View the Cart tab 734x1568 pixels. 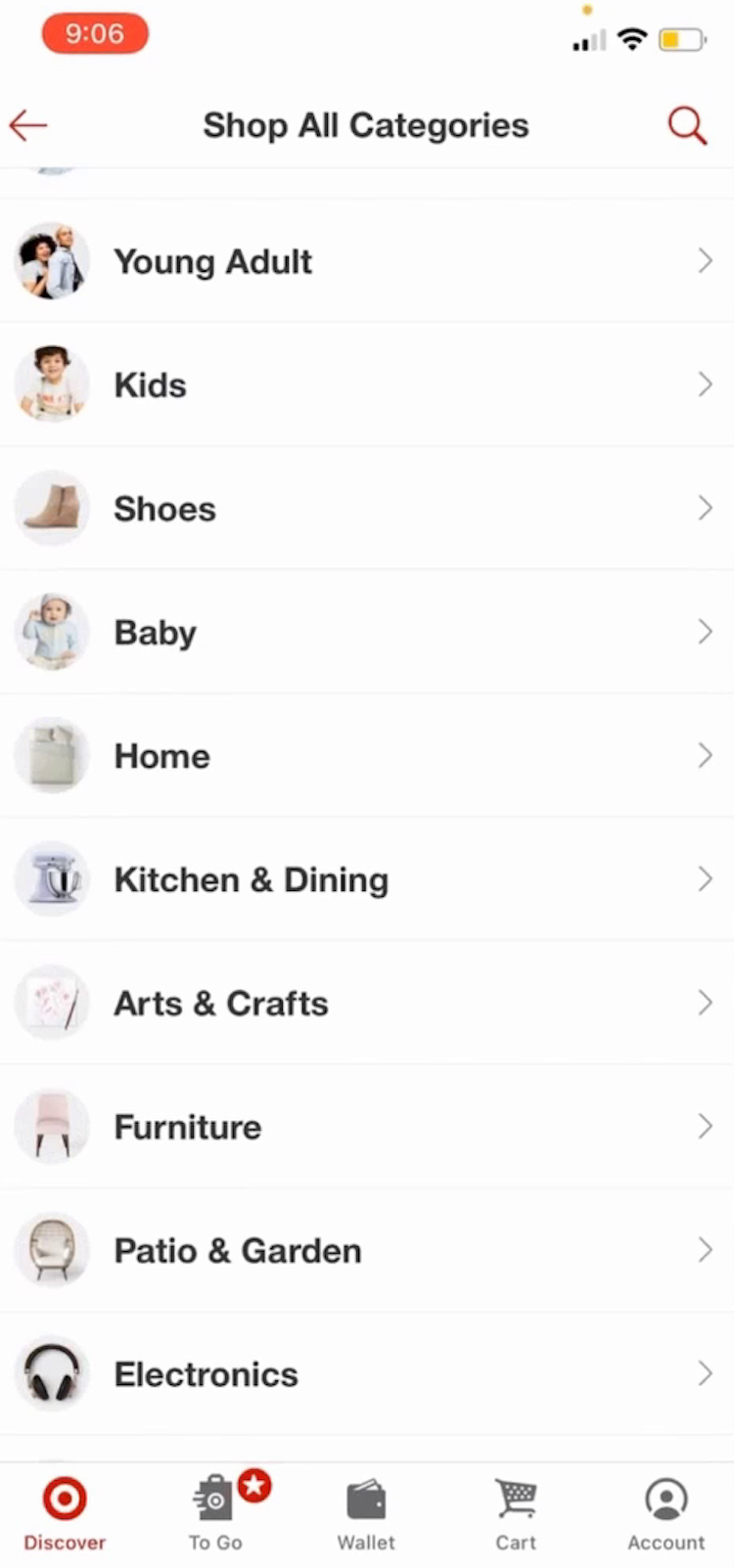516,1512
